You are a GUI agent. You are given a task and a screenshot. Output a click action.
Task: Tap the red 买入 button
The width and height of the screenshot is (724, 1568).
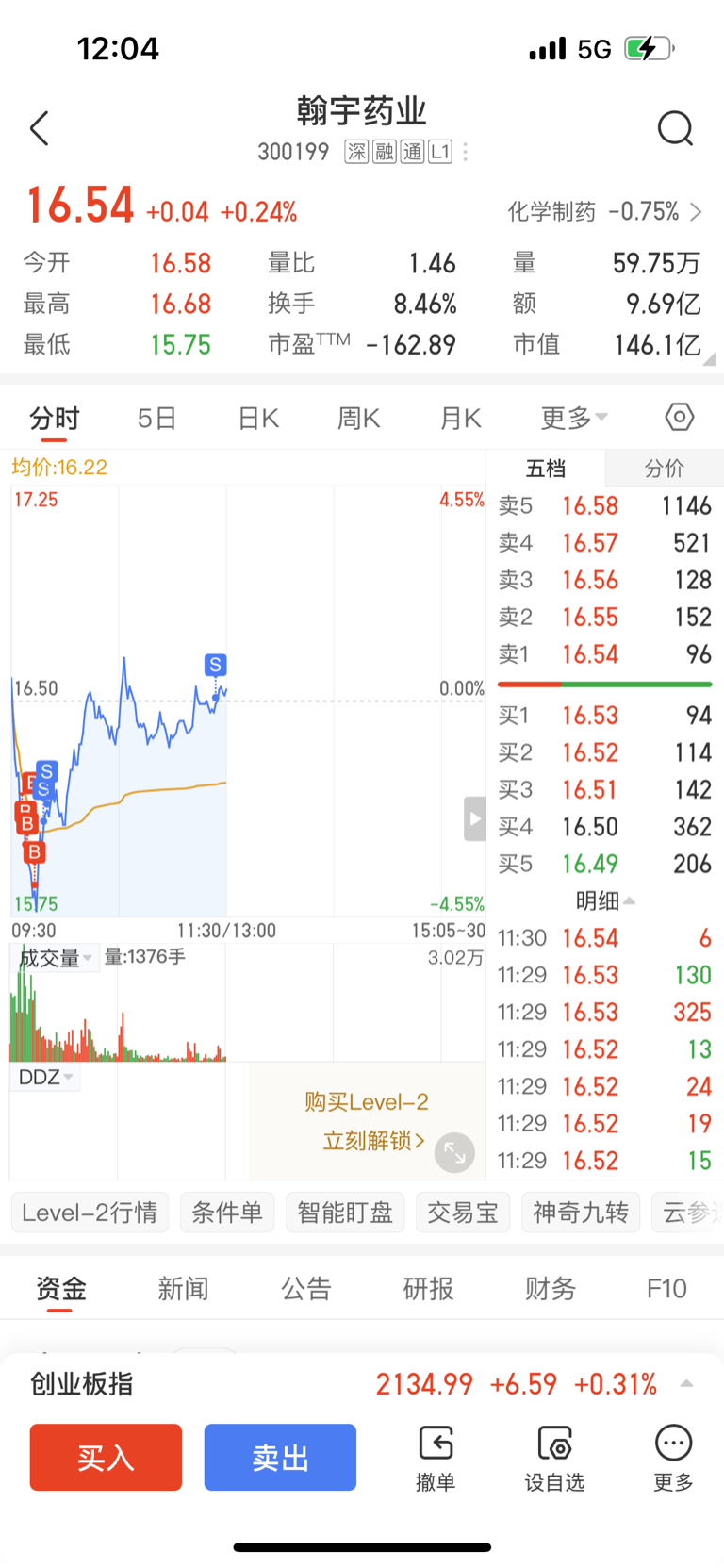tap(106, 1457)
